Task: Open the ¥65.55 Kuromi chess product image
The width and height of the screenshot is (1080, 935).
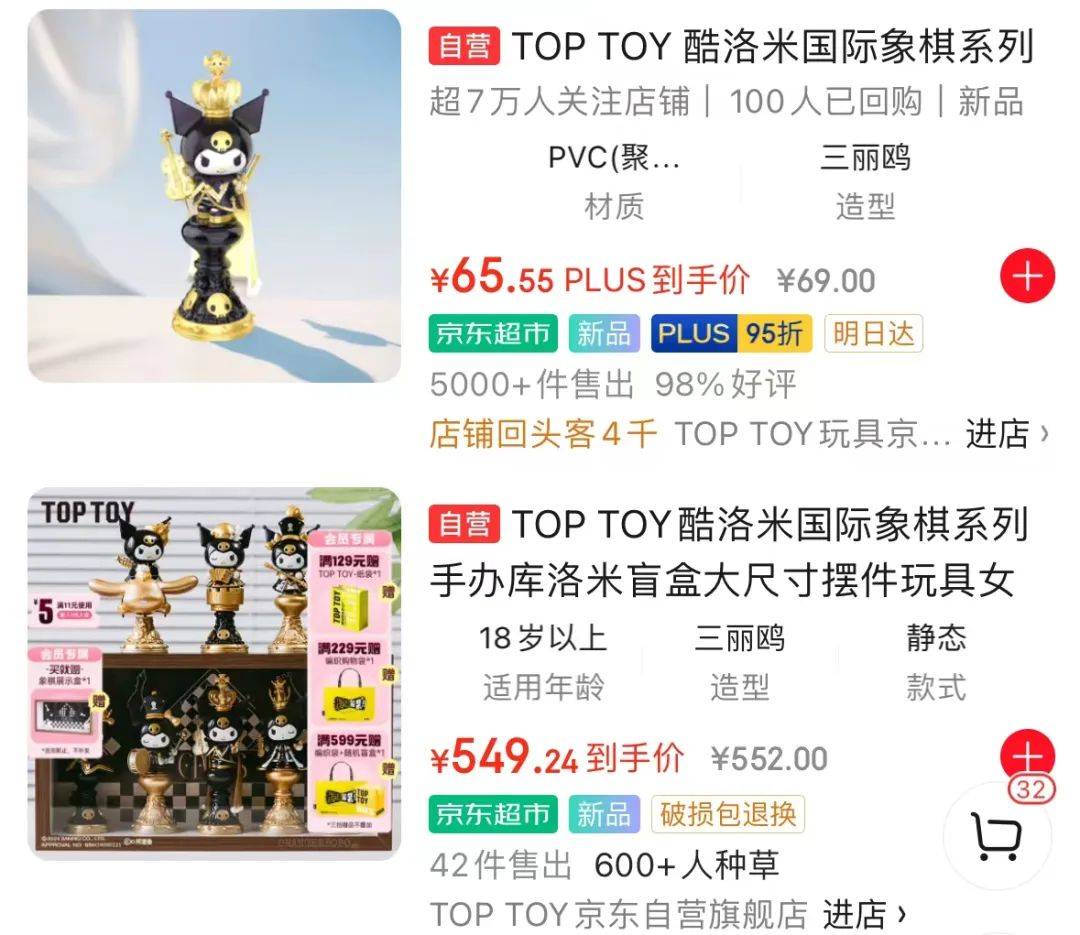Action: click(214, 196)
